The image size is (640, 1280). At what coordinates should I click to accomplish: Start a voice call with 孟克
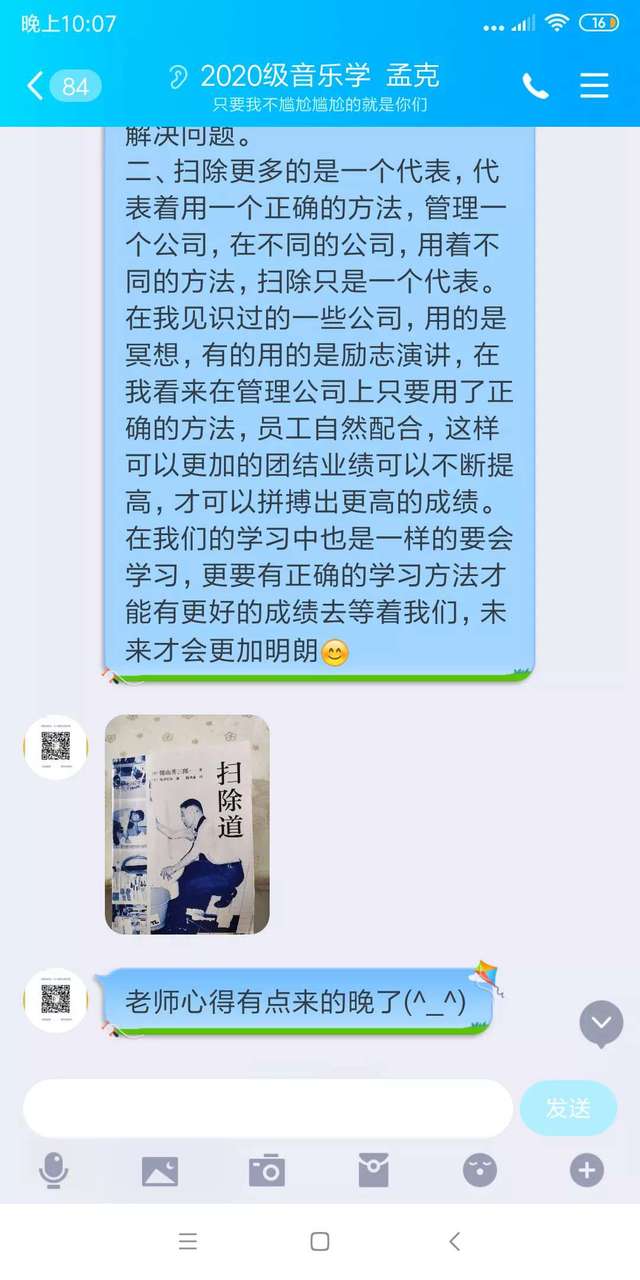coord(535,87)
